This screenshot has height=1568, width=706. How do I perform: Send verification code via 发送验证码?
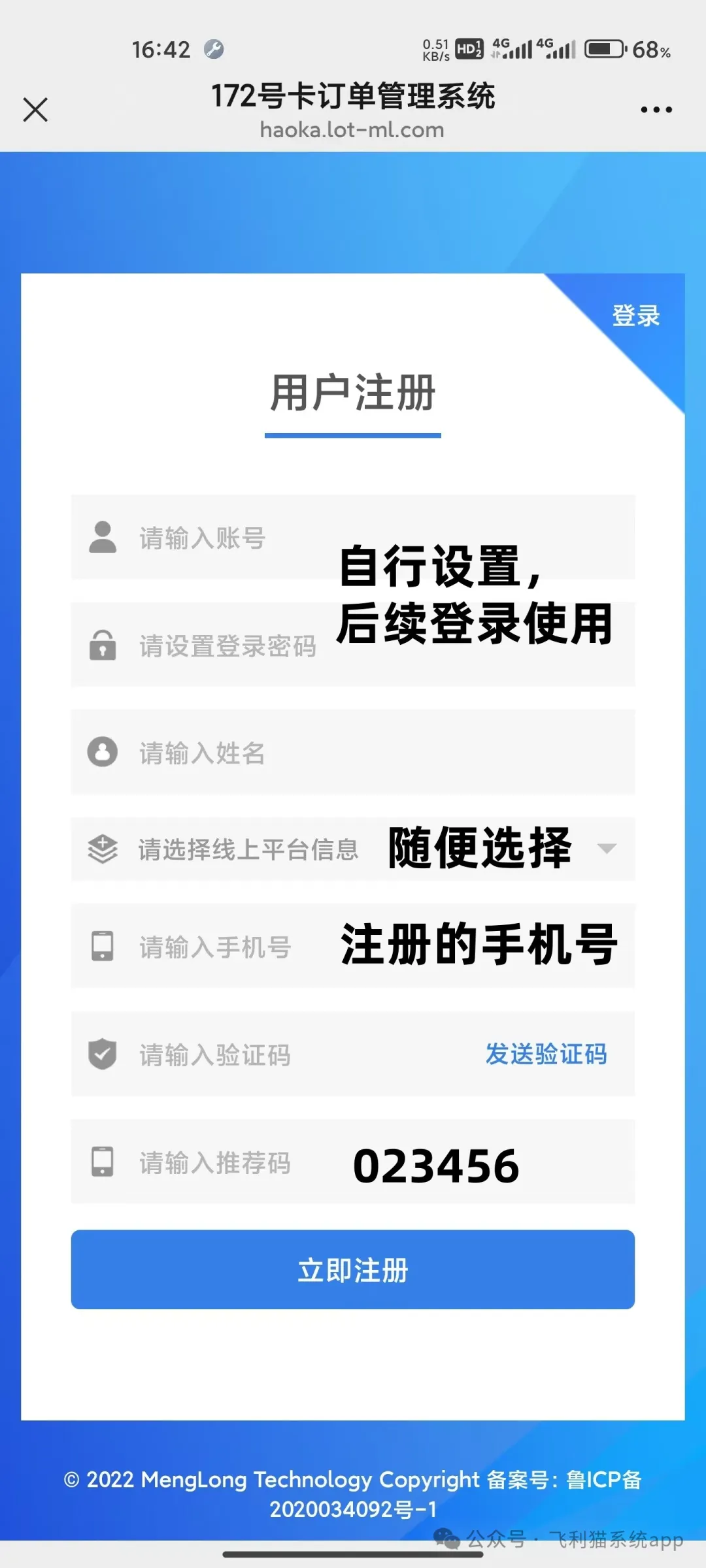pos(546,1054)
